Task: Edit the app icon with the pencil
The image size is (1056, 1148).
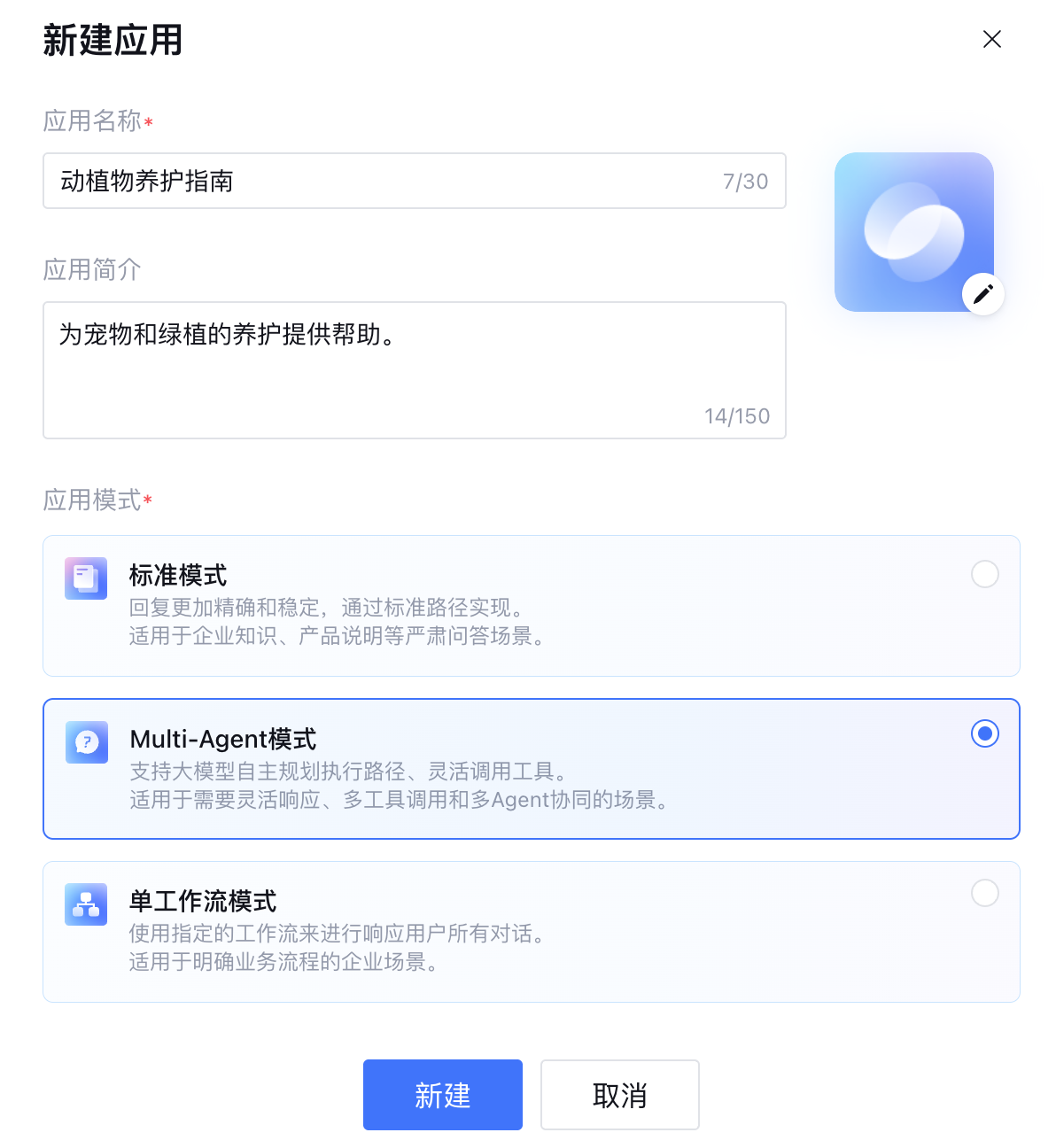Action: 982,293
